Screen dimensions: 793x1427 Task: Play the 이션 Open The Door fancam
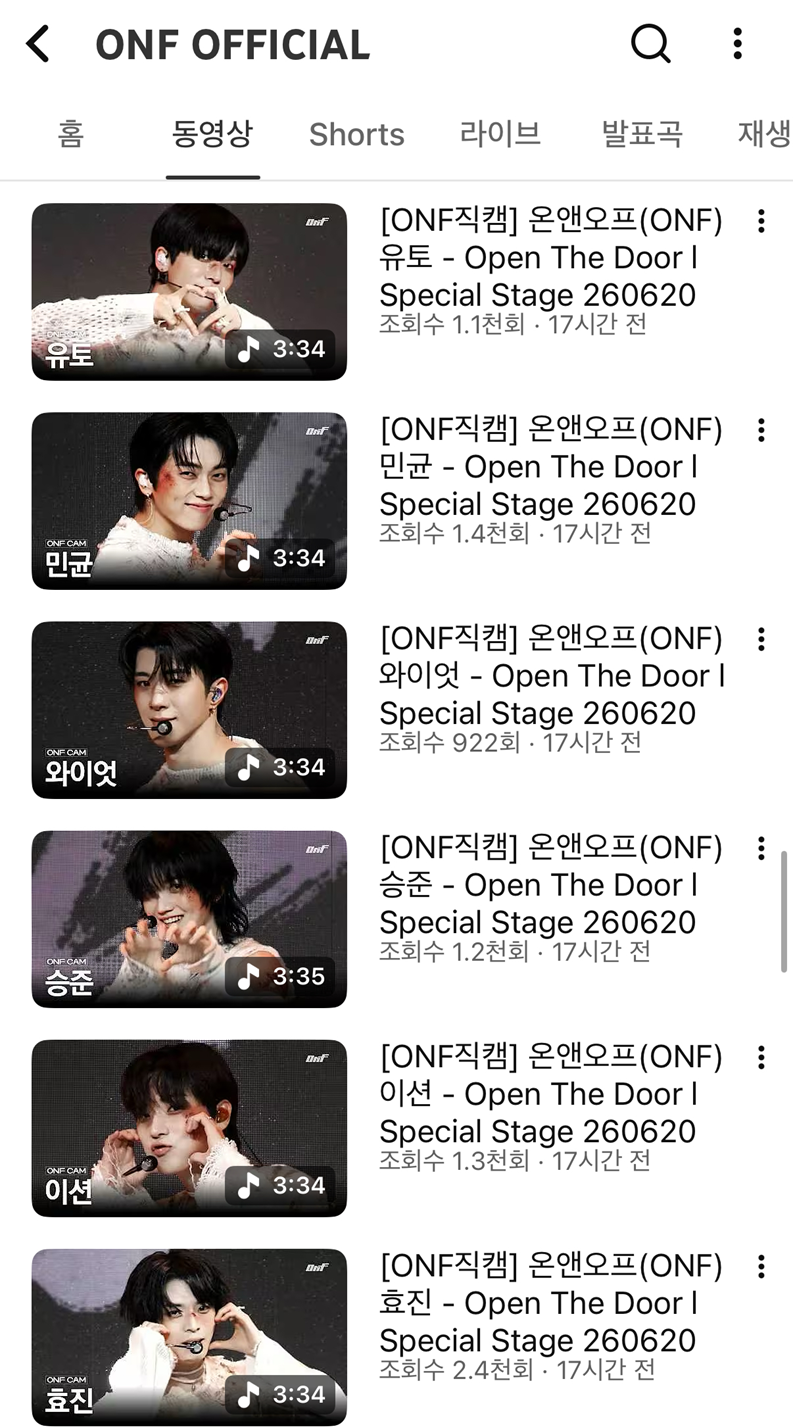click(x=189, y=1128)
